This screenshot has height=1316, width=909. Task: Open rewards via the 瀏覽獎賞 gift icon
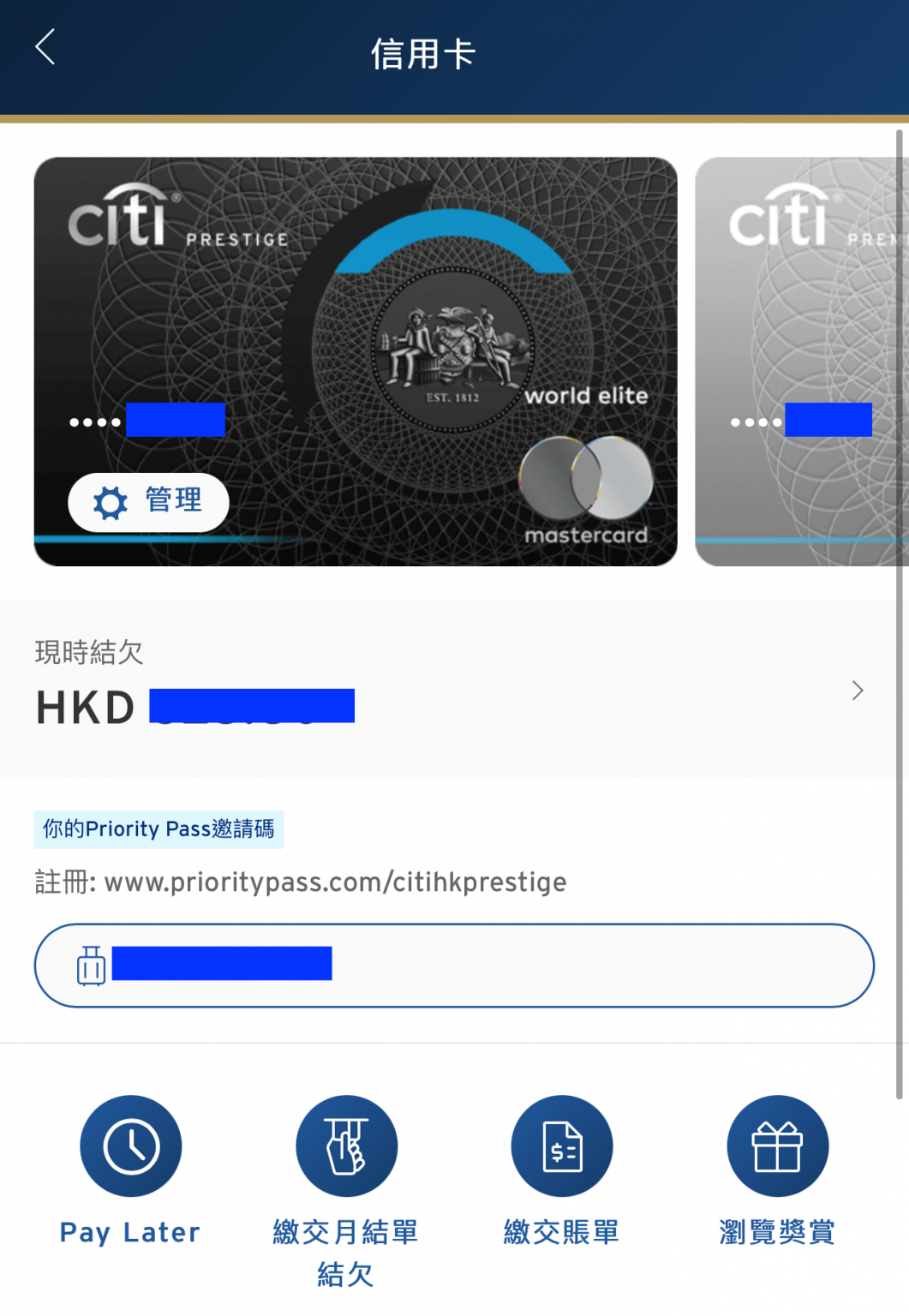click(x=776, y=1145)
